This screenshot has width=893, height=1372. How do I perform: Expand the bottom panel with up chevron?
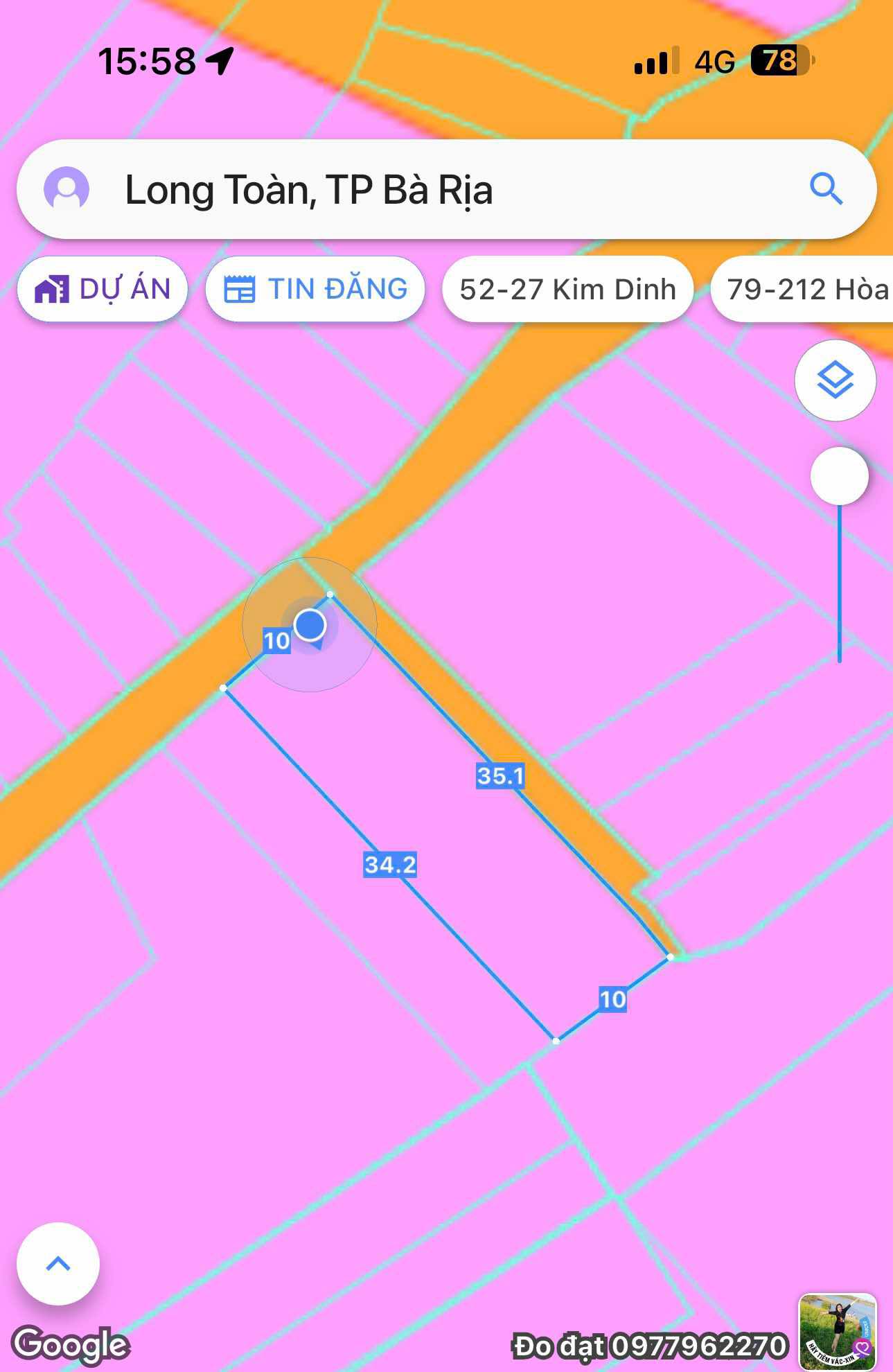point(58,1263)
